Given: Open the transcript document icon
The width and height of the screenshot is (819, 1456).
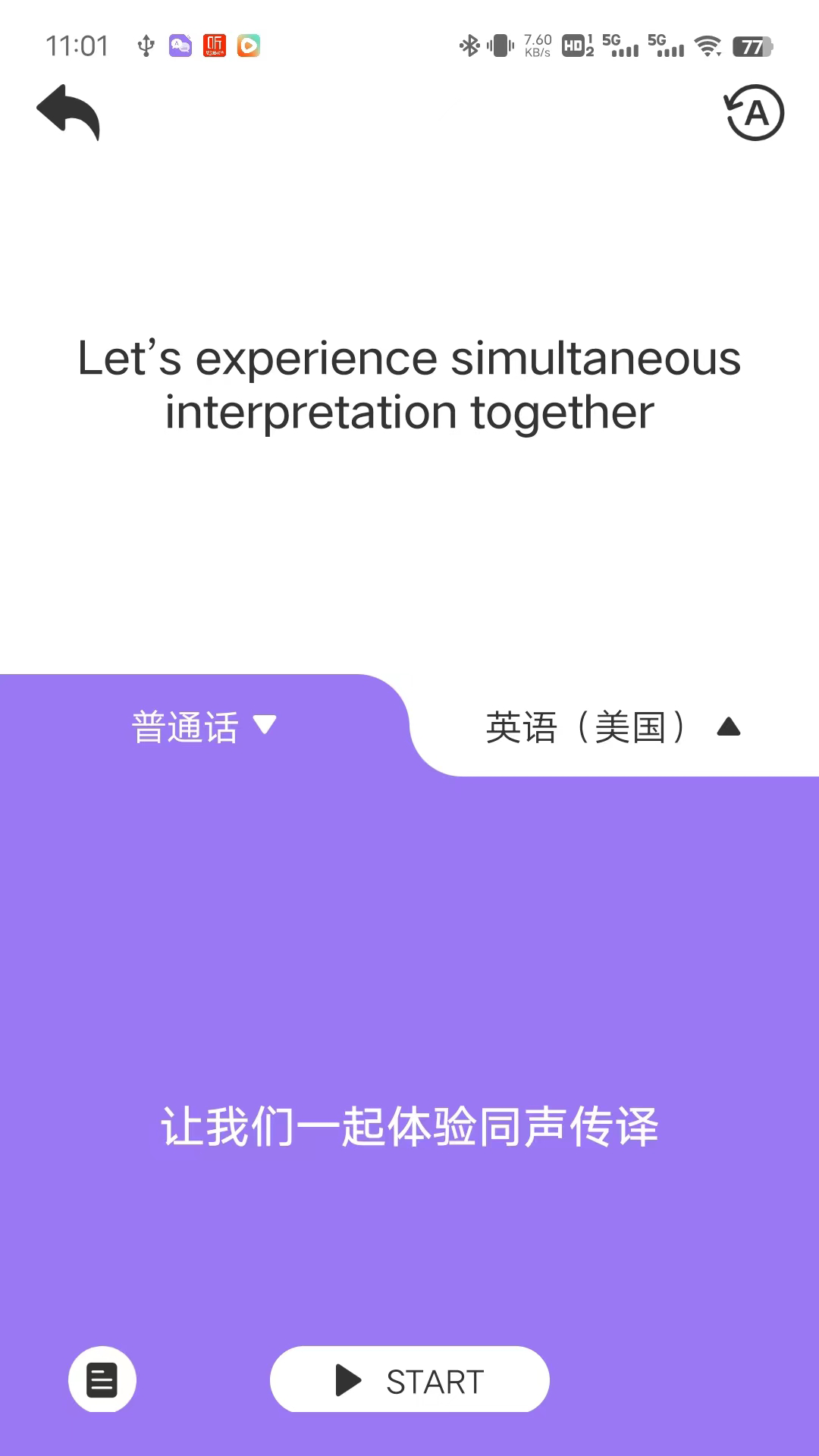Looking at the screenshot, I should [x=102, y=1380].
